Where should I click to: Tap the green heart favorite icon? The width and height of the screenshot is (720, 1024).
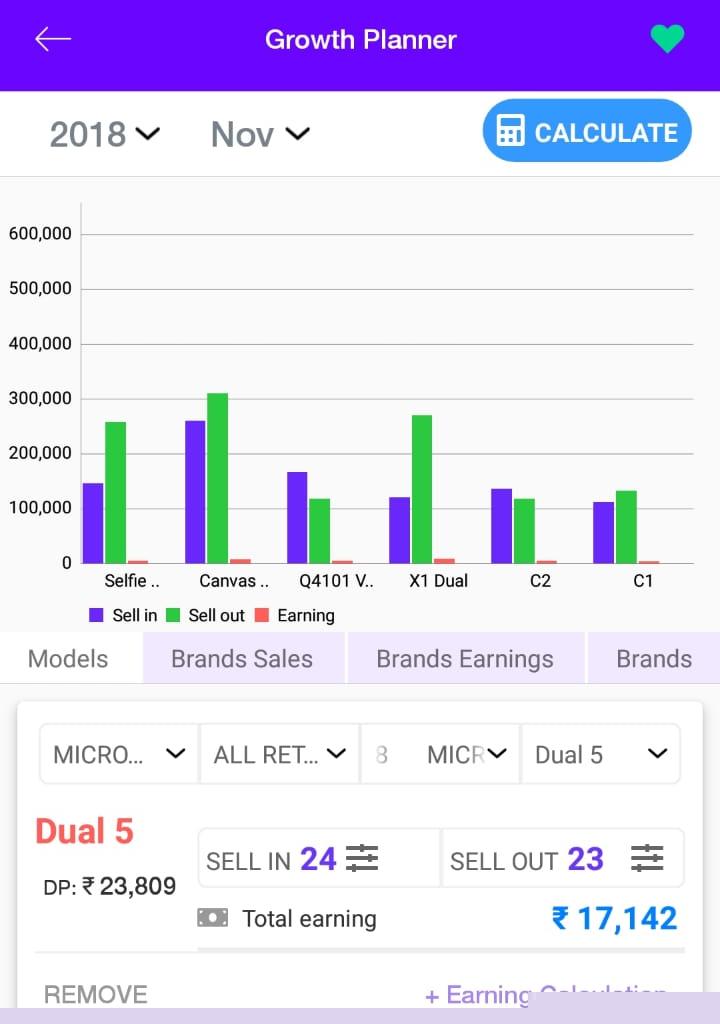[667, 39]
